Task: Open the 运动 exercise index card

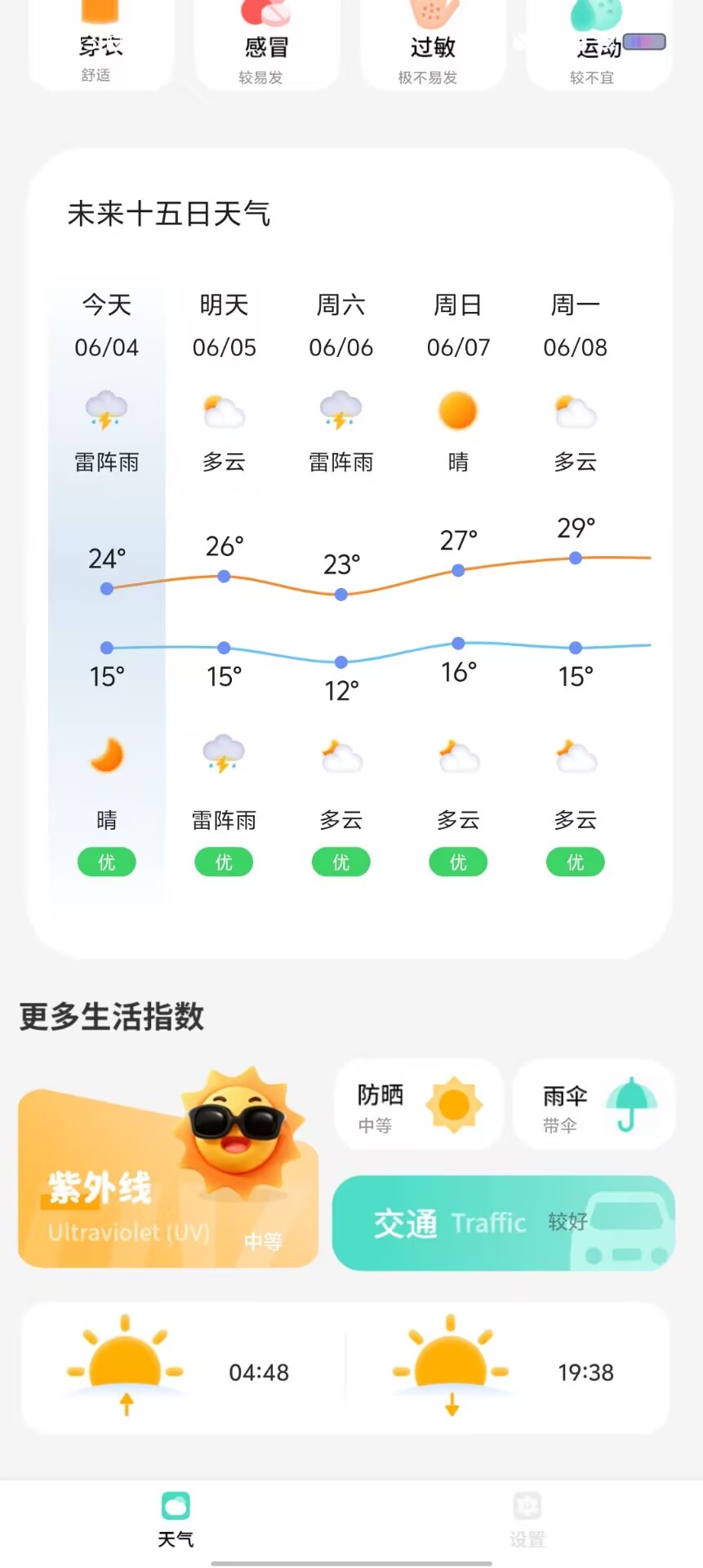Action: tap(598, 45)
